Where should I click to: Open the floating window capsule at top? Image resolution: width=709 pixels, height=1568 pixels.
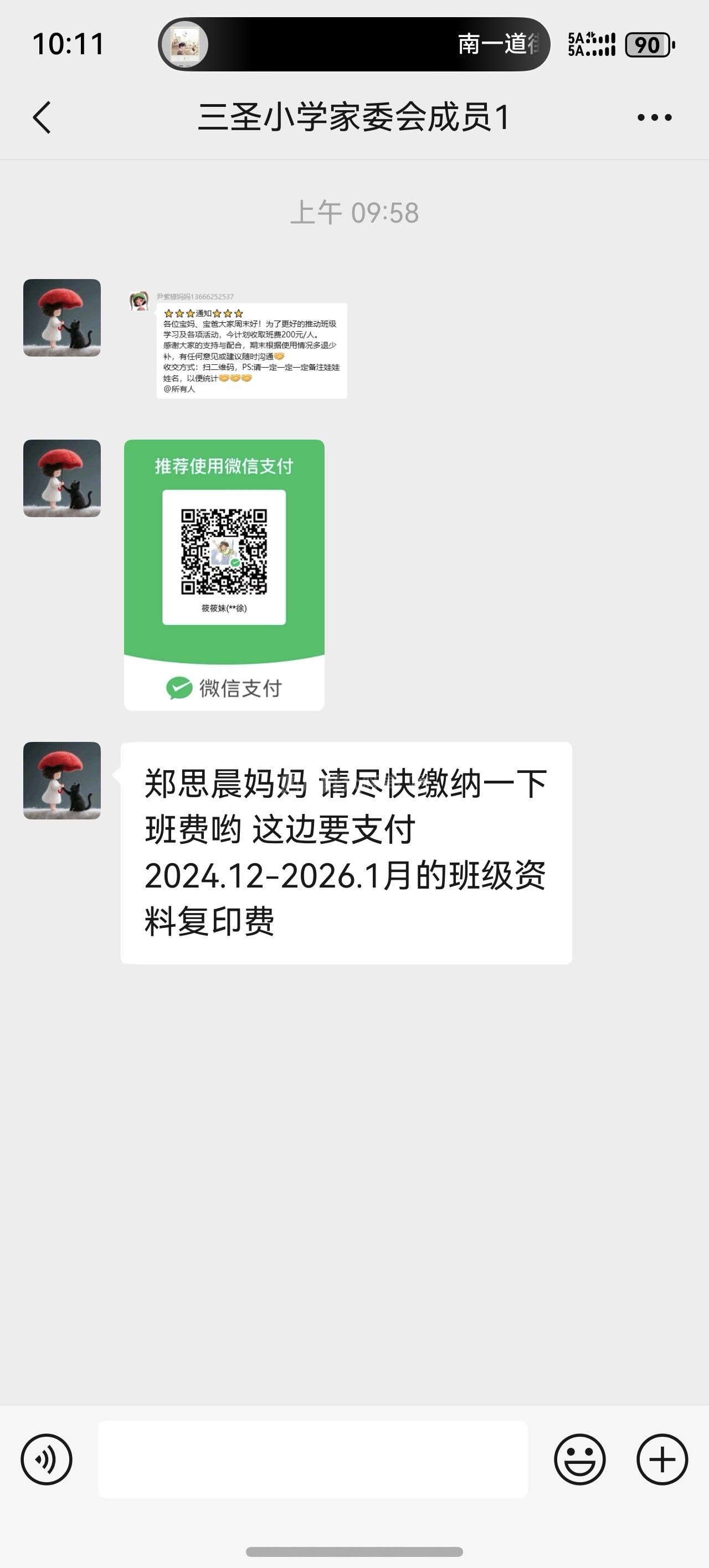[354, 44]
